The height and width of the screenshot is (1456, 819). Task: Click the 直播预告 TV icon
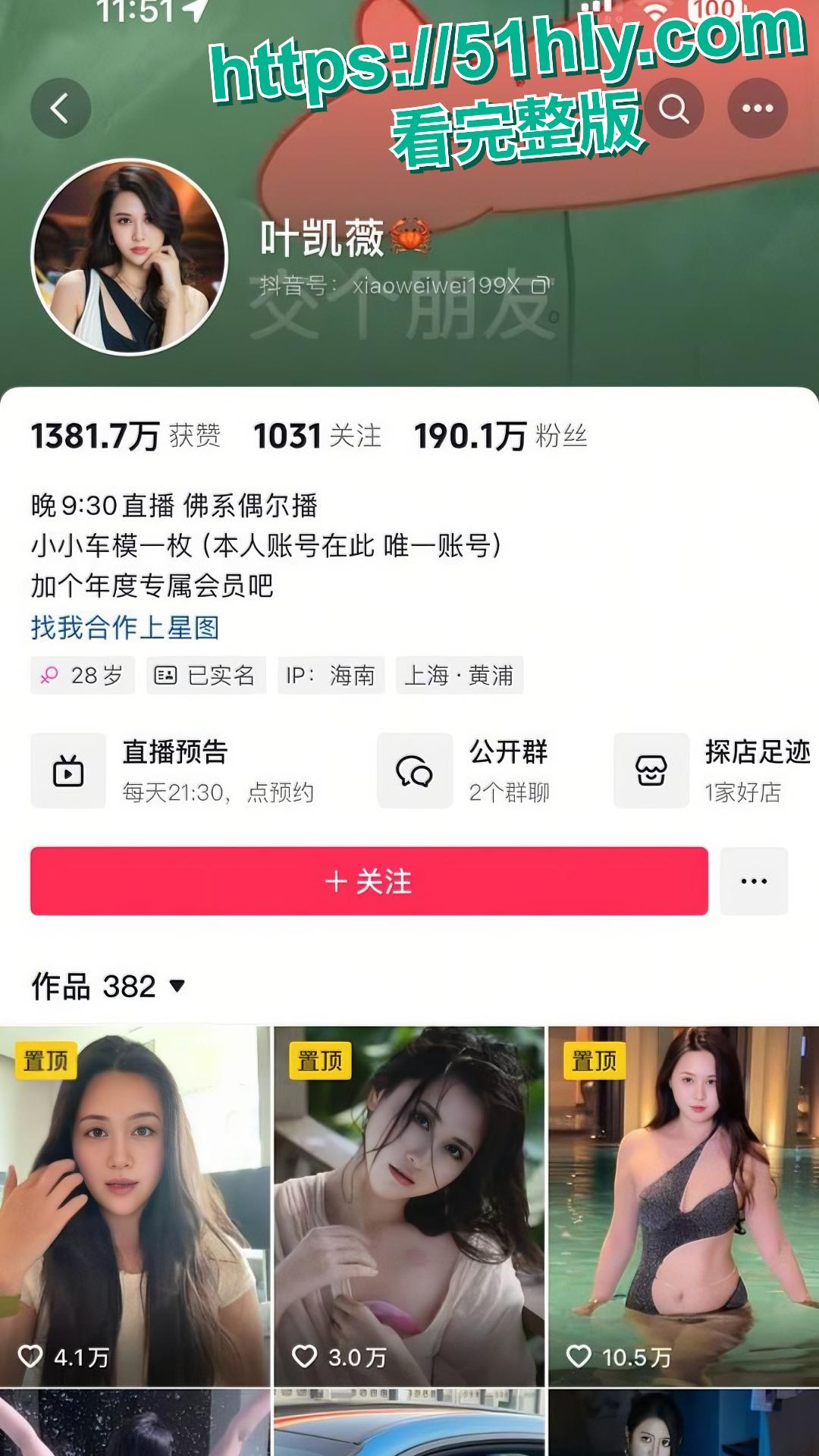69,771
